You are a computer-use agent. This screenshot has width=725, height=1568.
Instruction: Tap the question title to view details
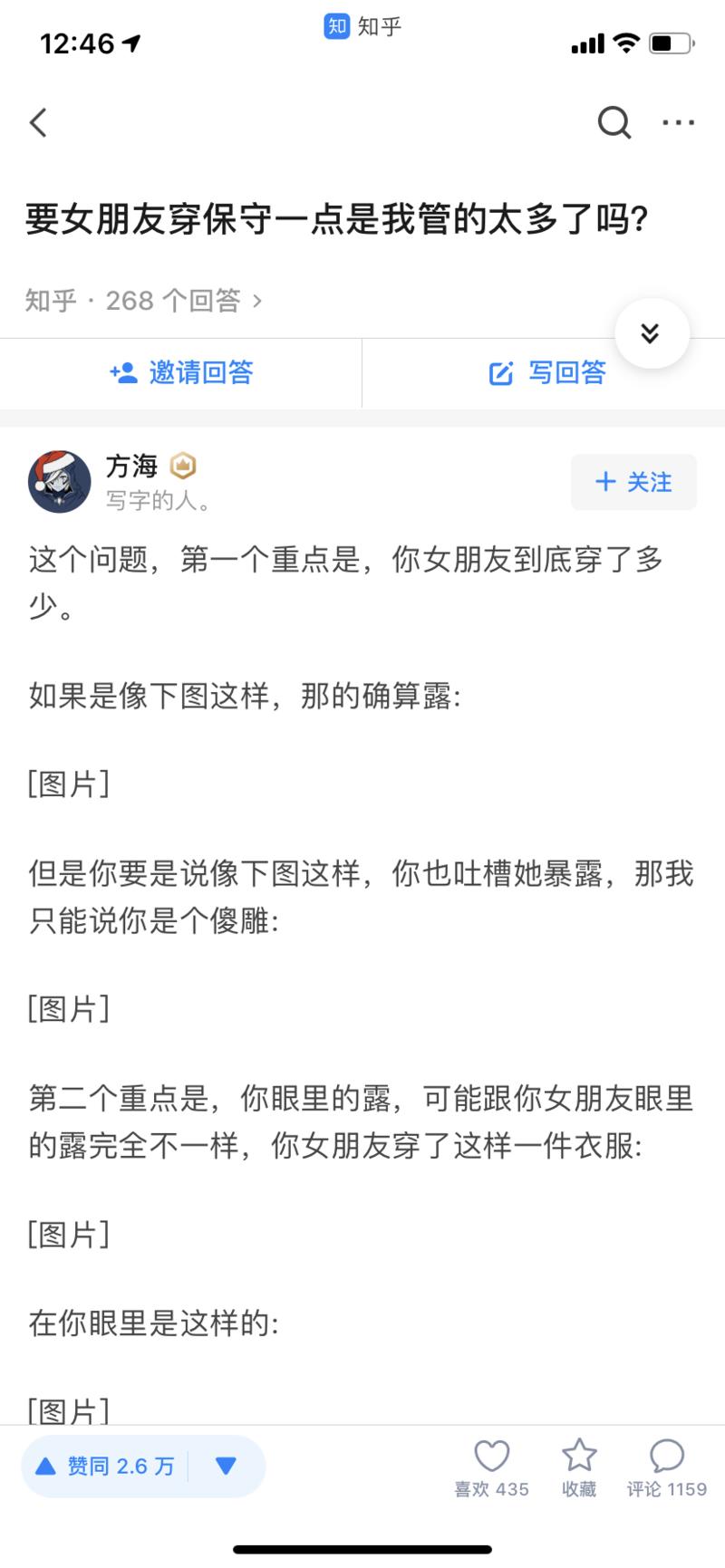[335, 218]
